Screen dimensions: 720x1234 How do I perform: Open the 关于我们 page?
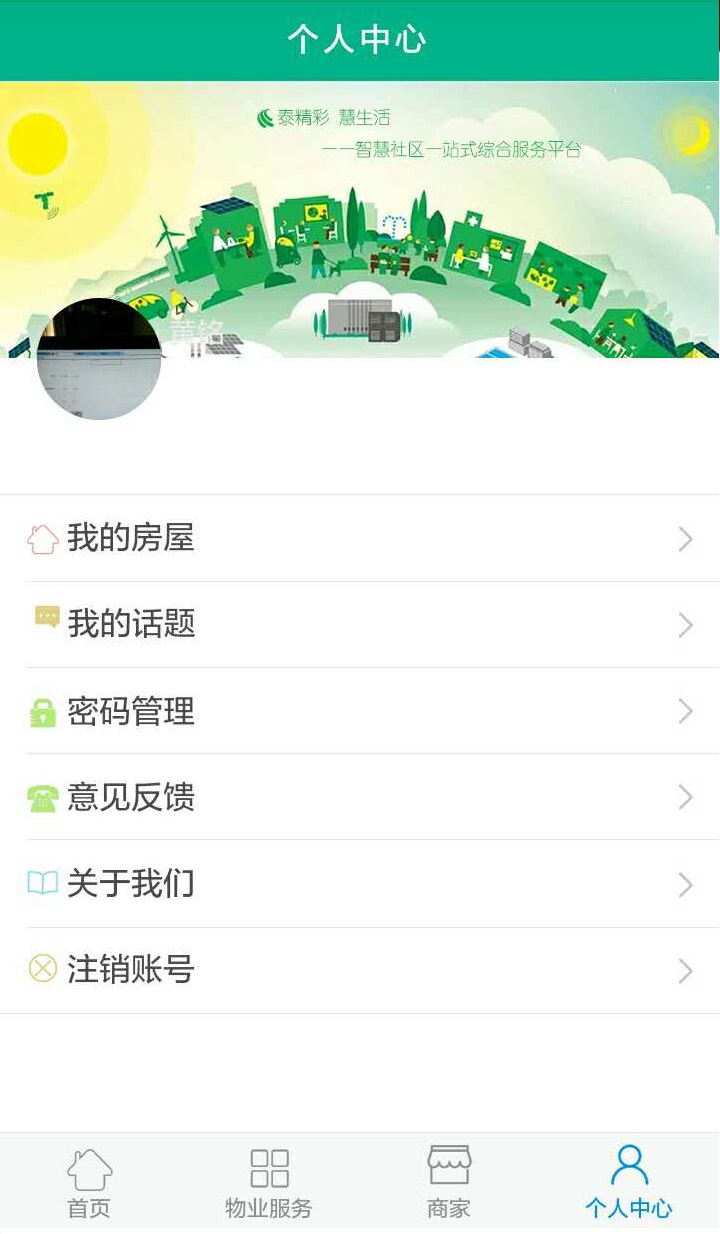coord(131,884)
